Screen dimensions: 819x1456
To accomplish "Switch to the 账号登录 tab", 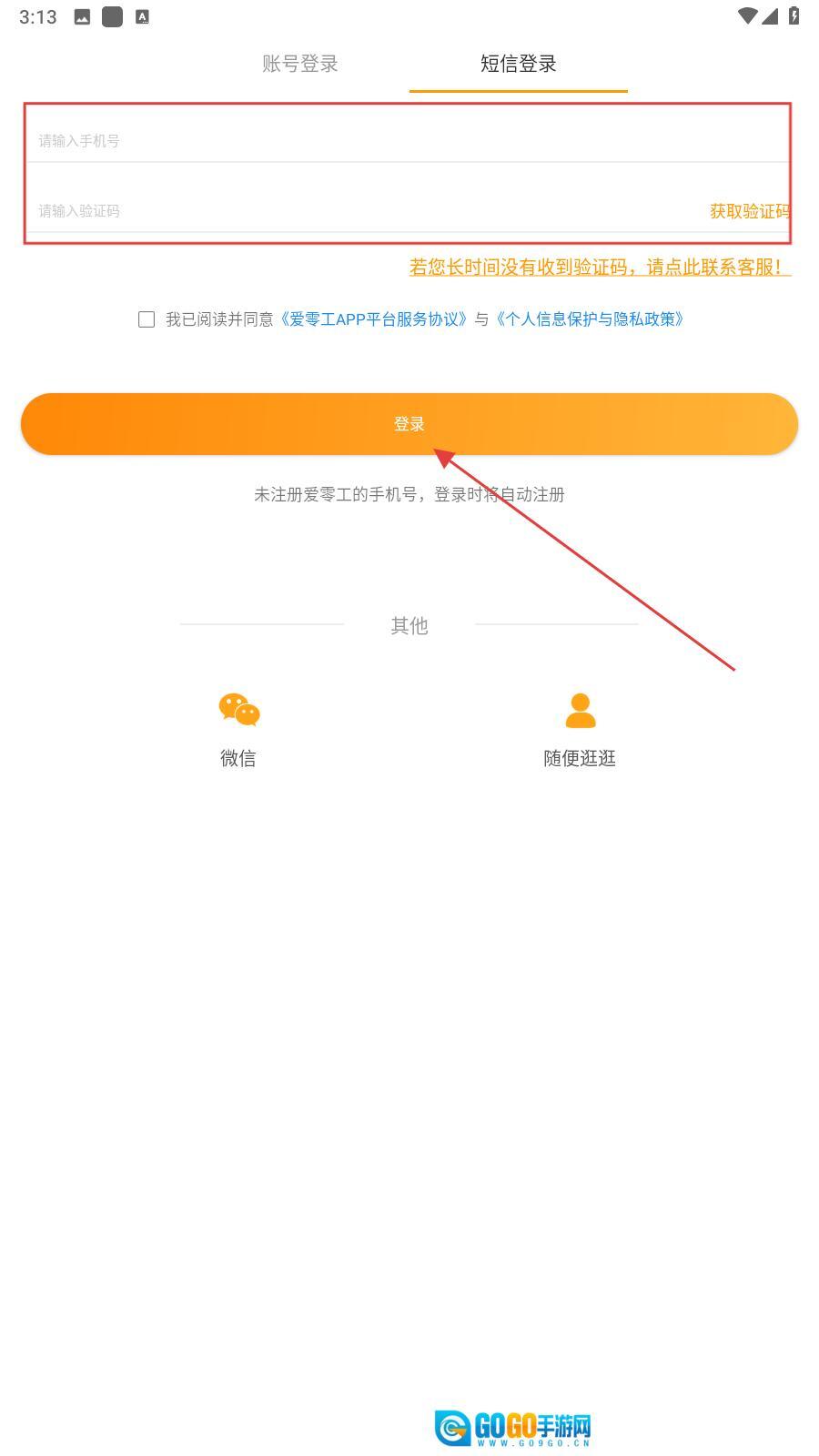I will (x=299, y=64).
